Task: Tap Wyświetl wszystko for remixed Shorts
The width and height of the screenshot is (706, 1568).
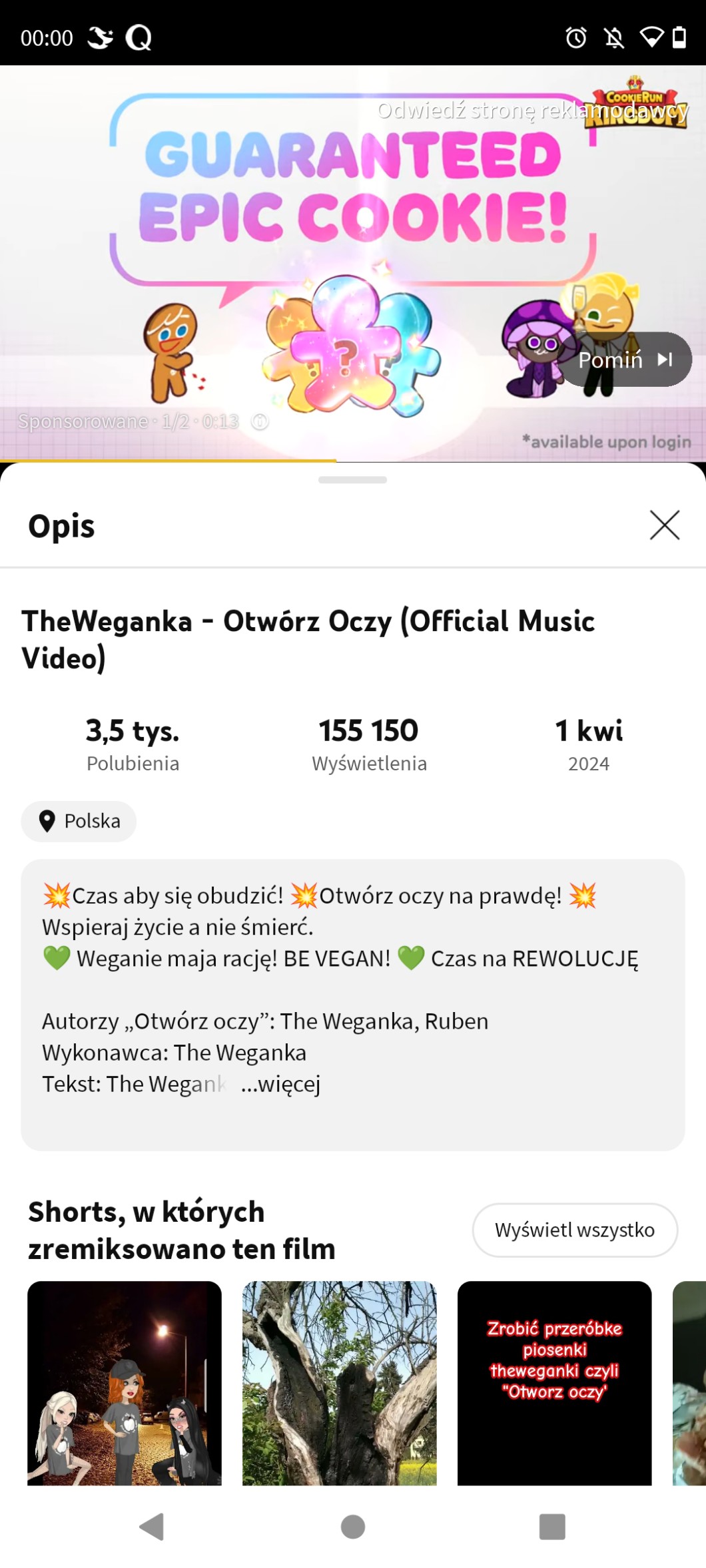Action: pyautogui.click(x=575, y=1230)
